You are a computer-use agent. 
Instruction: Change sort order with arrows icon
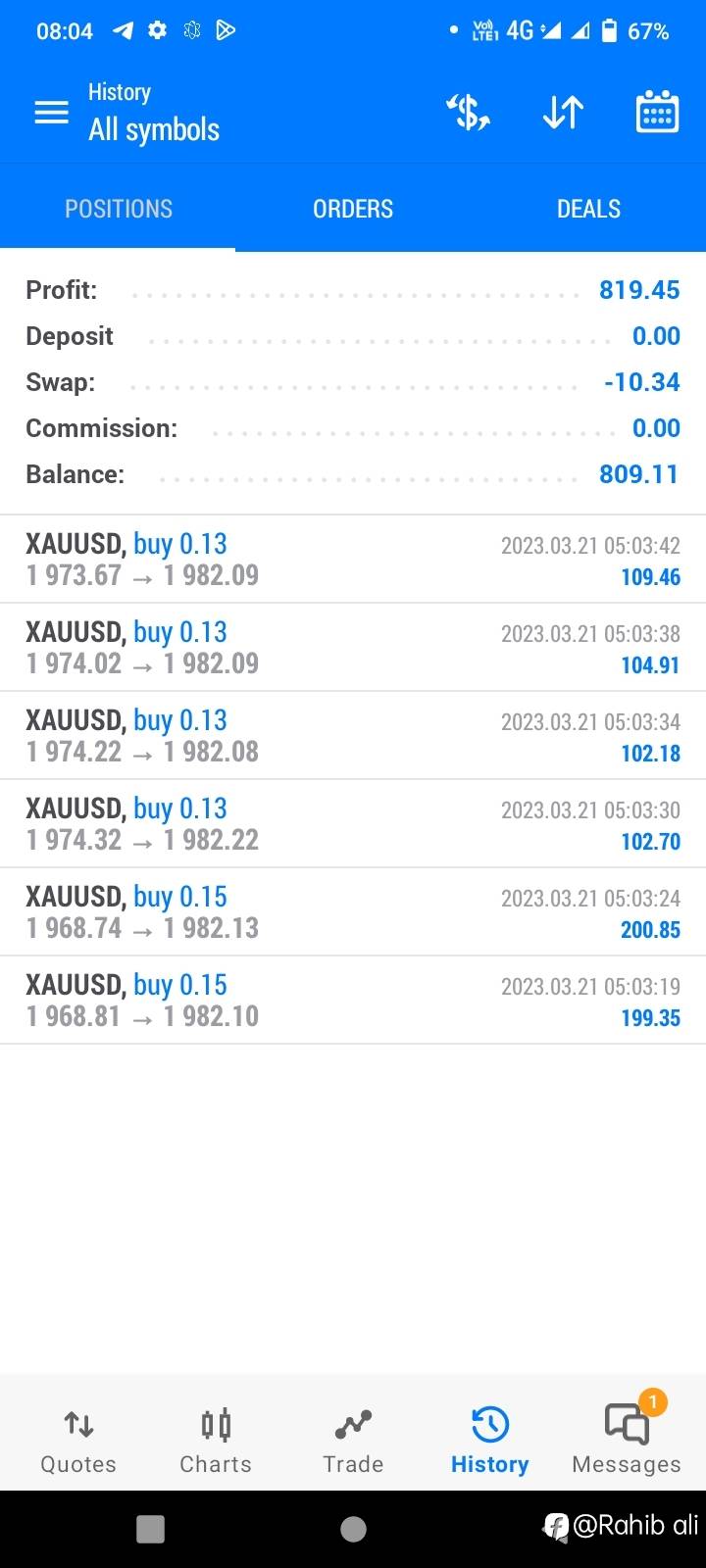[x=563, y=113]
